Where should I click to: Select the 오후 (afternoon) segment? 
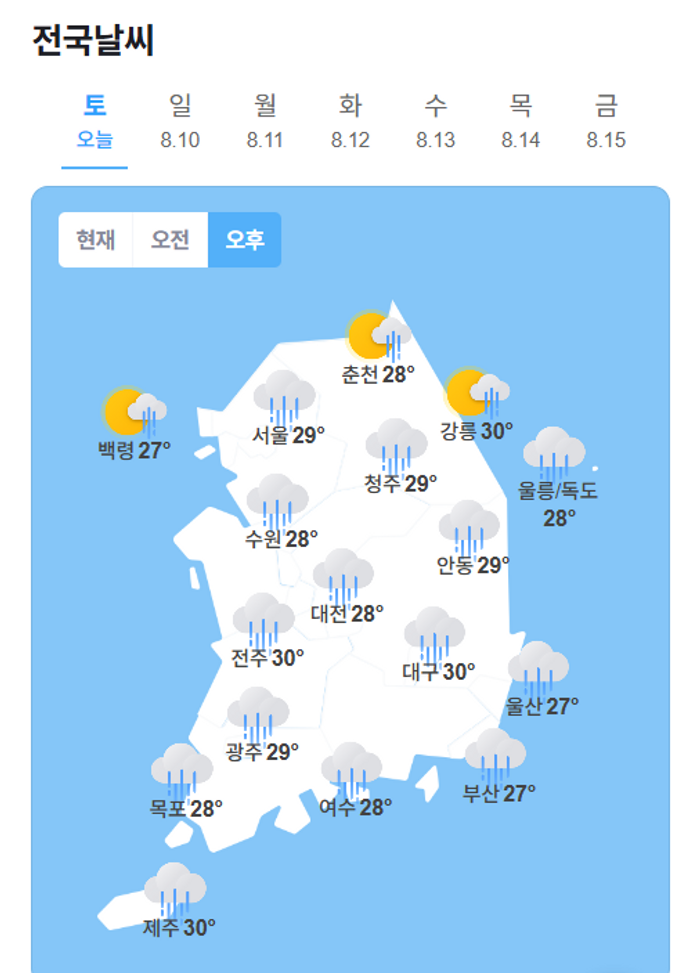tap(245, 240)
